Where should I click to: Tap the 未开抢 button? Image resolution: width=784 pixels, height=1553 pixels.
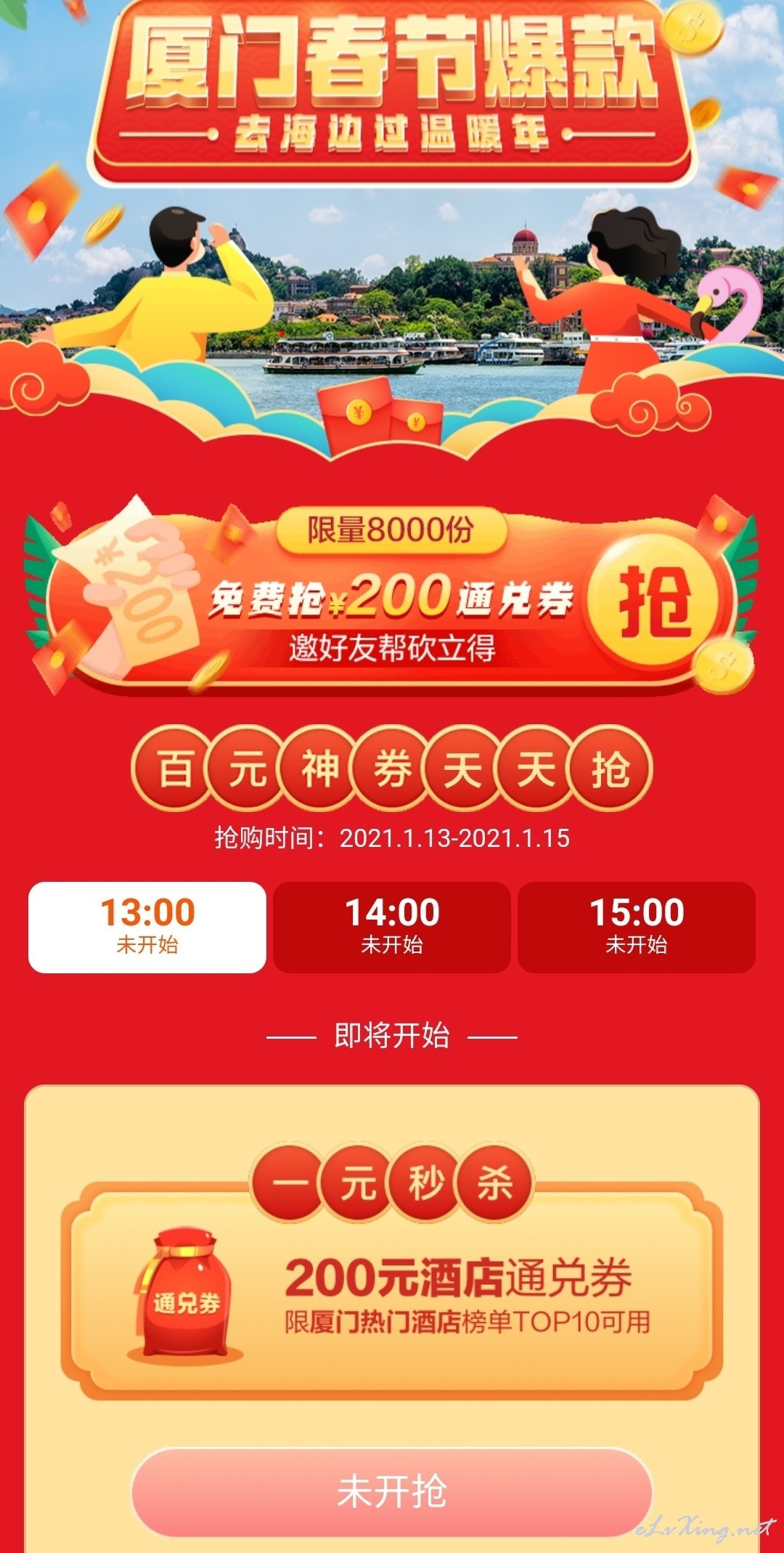392,1491
